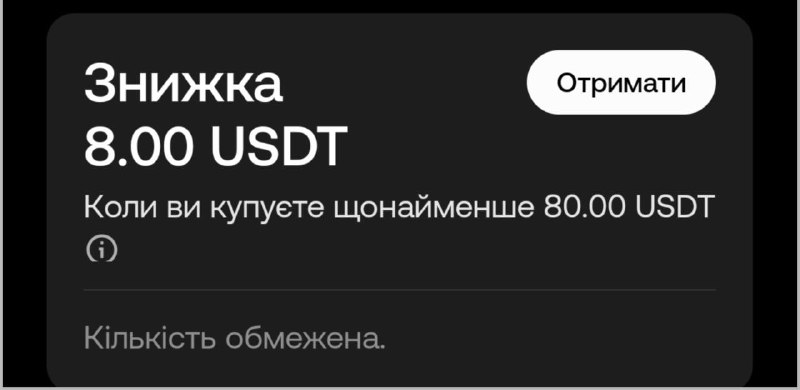800x390 pixels.
Task: Tap the Отримати button
Action: 621,82
